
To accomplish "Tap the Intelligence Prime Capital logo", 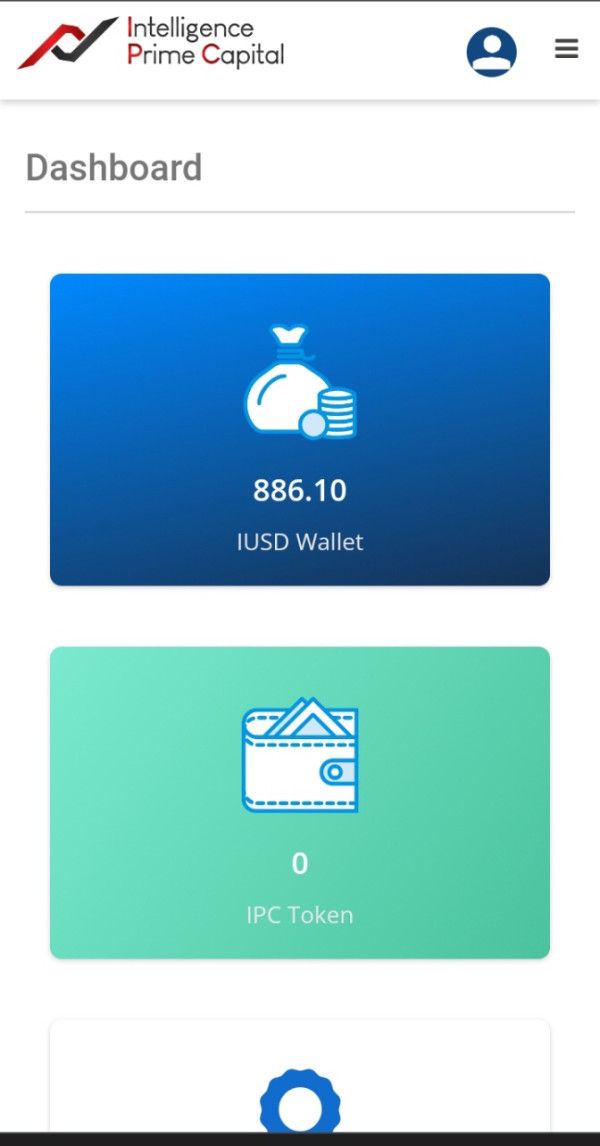I will [x=151, y=42].
